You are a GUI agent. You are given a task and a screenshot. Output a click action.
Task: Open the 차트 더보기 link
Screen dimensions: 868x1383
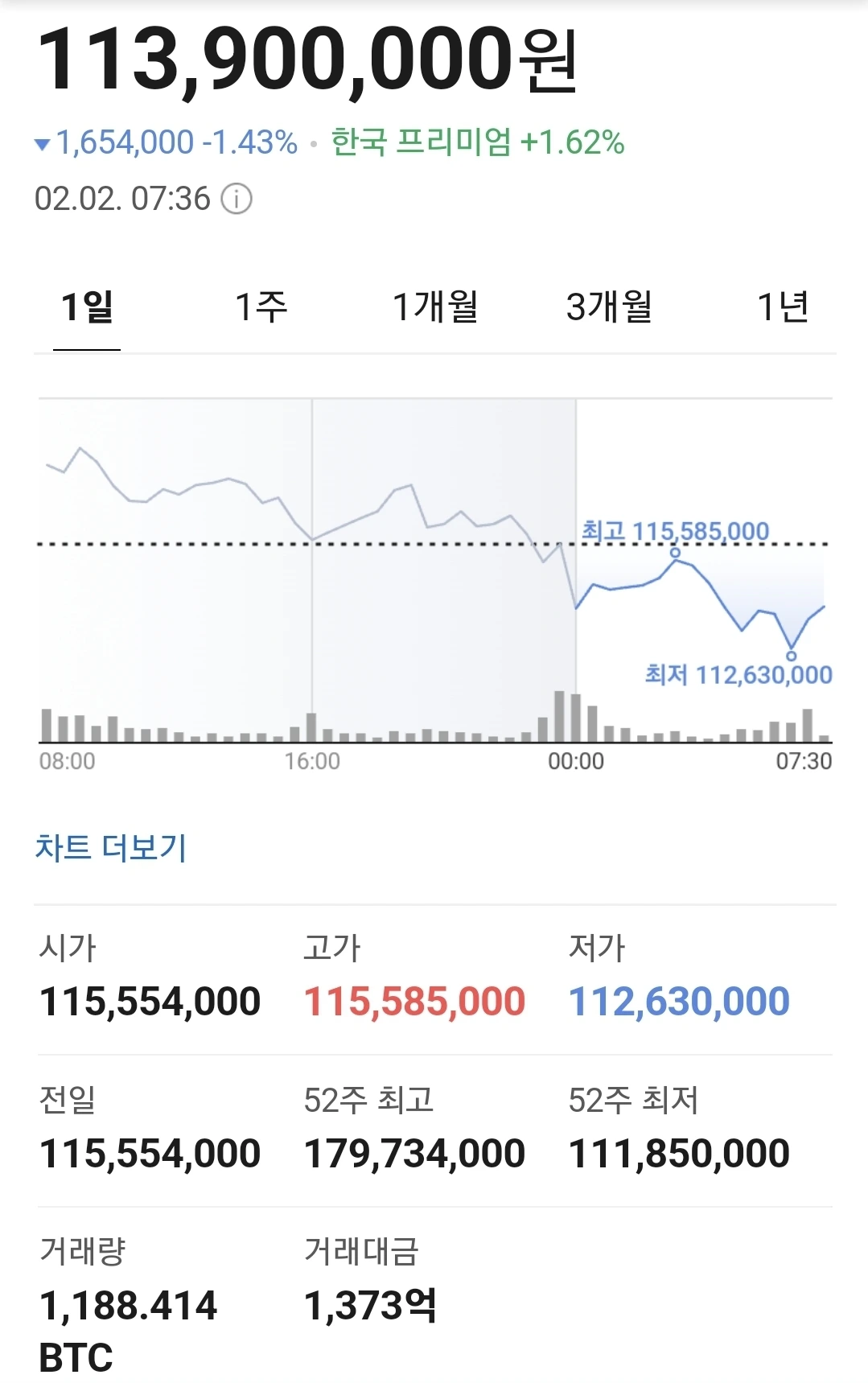click(x=111, y=847)
